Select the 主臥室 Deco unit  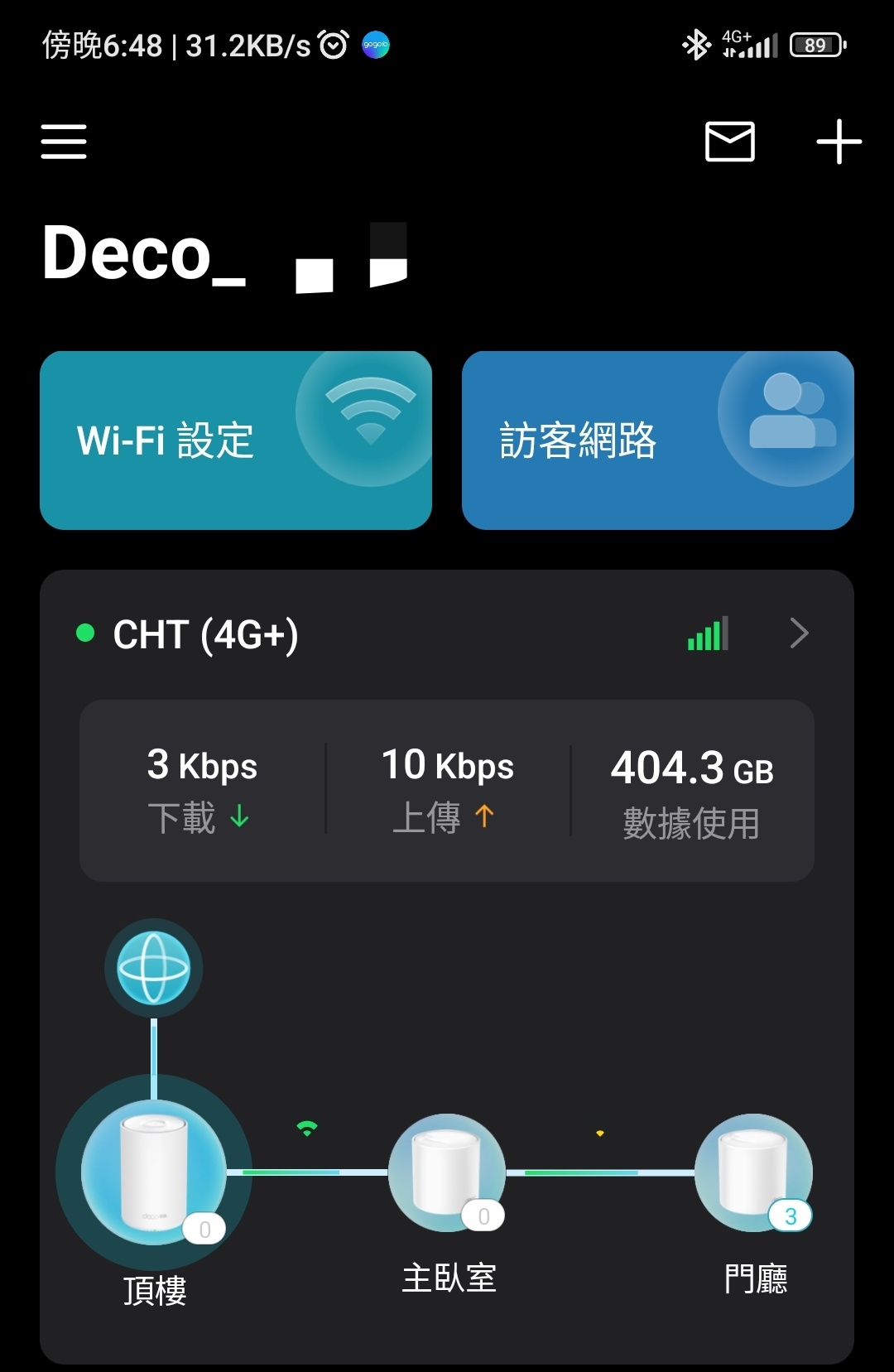click(x=447, y=1173)
